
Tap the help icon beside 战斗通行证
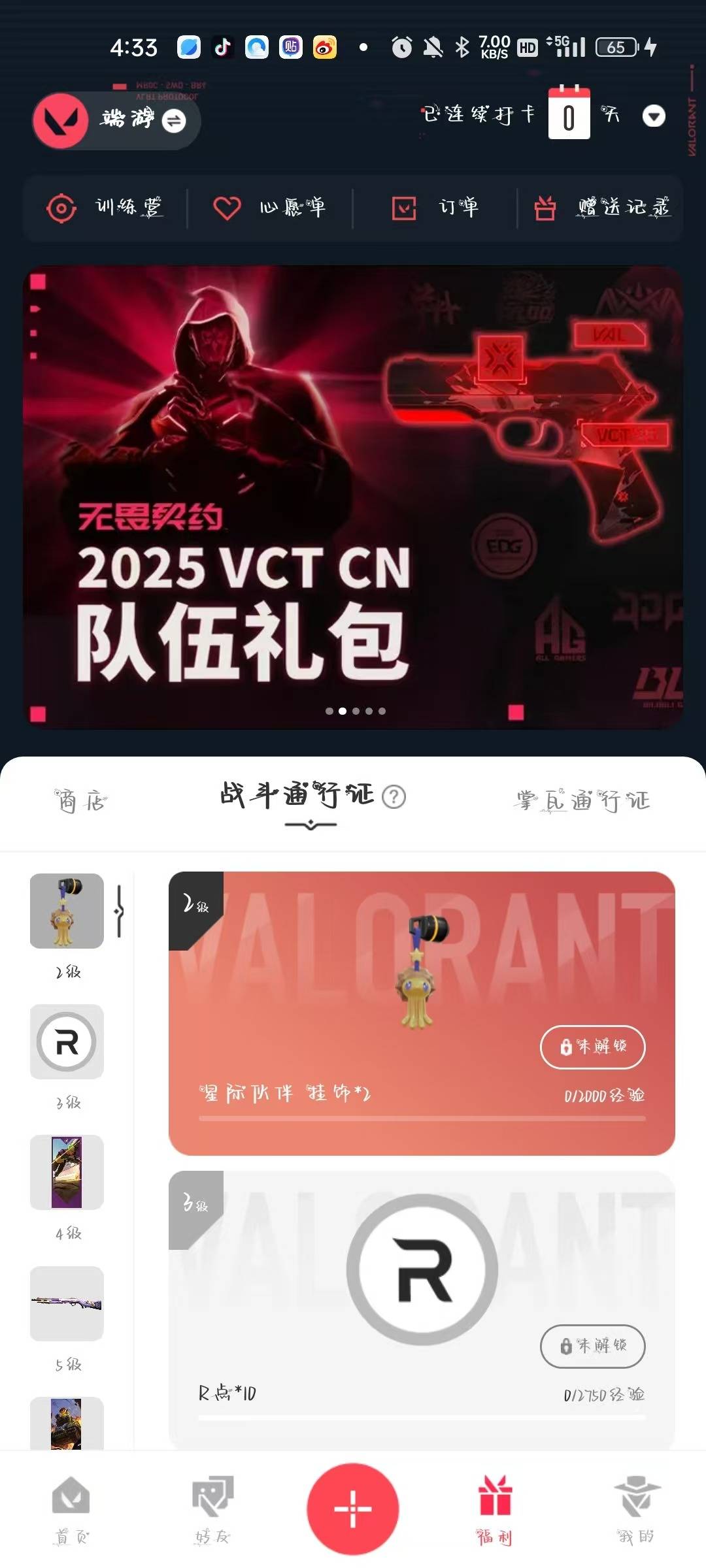pyautogui.click(x=394, y=797)
